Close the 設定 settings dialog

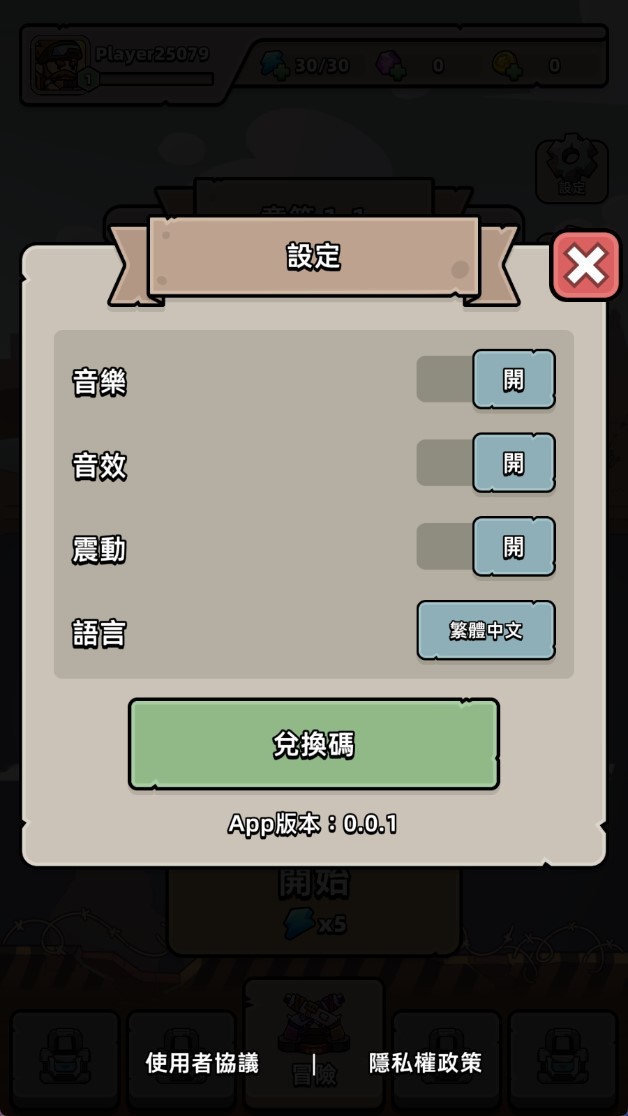click(585, 266)
